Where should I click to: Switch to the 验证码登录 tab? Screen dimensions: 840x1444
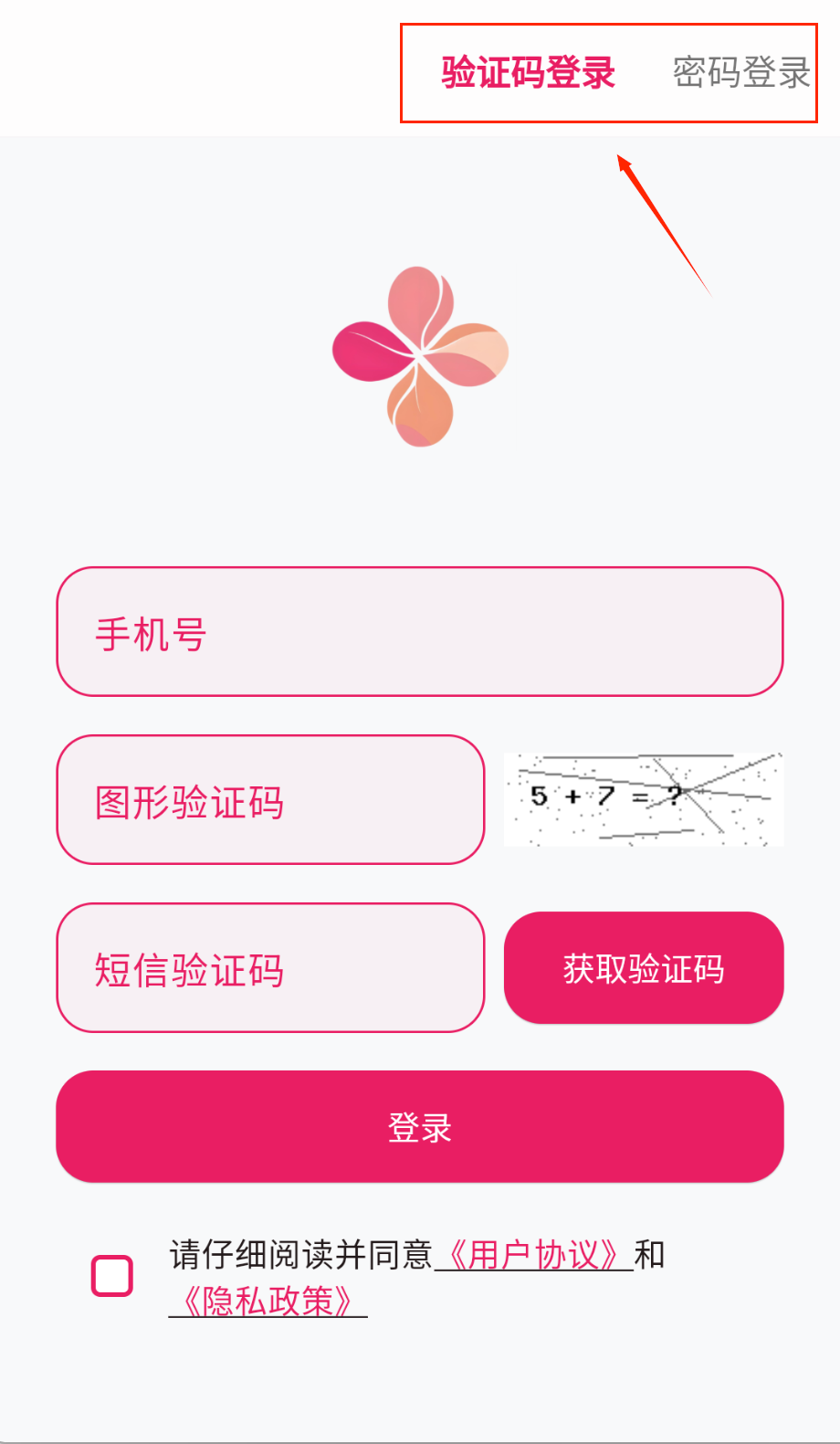(528, 73)
